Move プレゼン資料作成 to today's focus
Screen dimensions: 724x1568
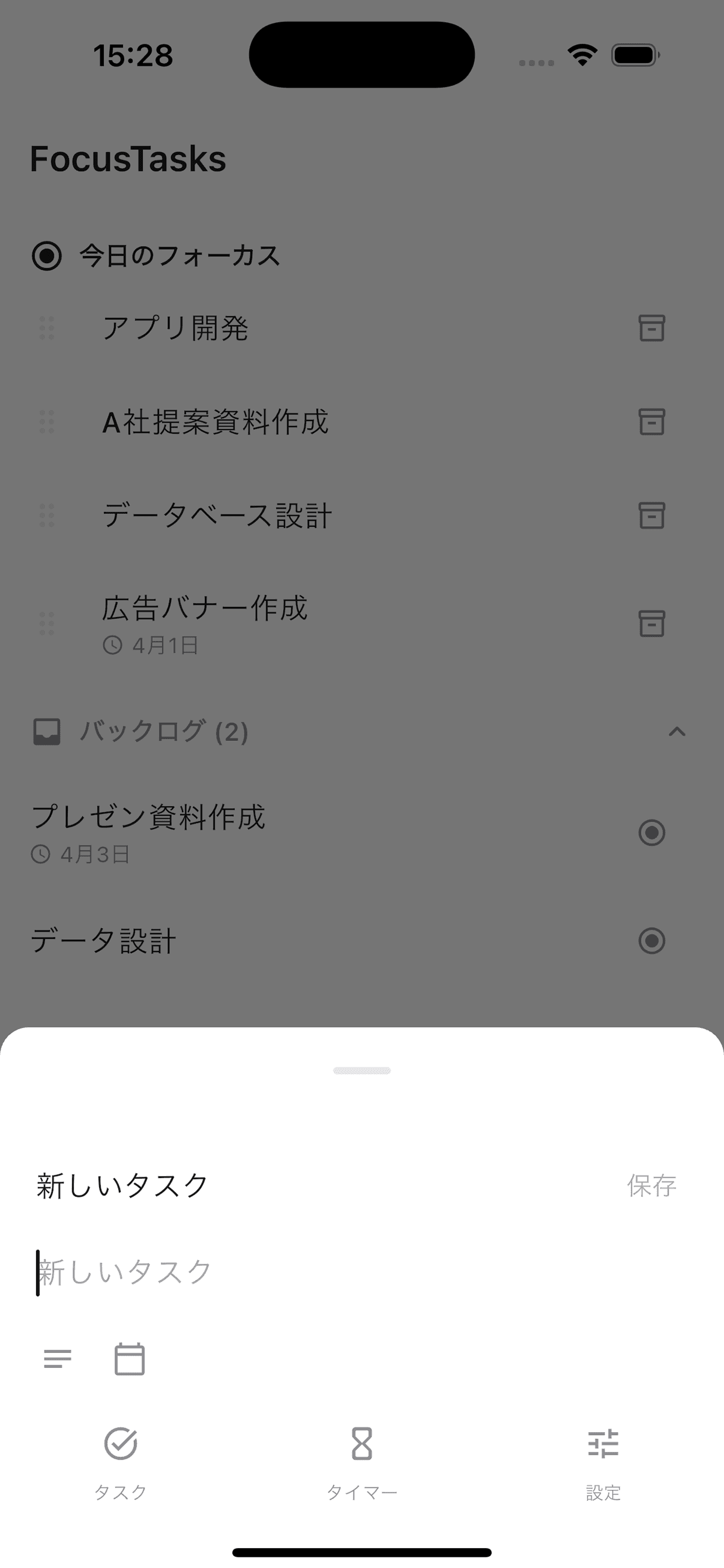(651, 834)
